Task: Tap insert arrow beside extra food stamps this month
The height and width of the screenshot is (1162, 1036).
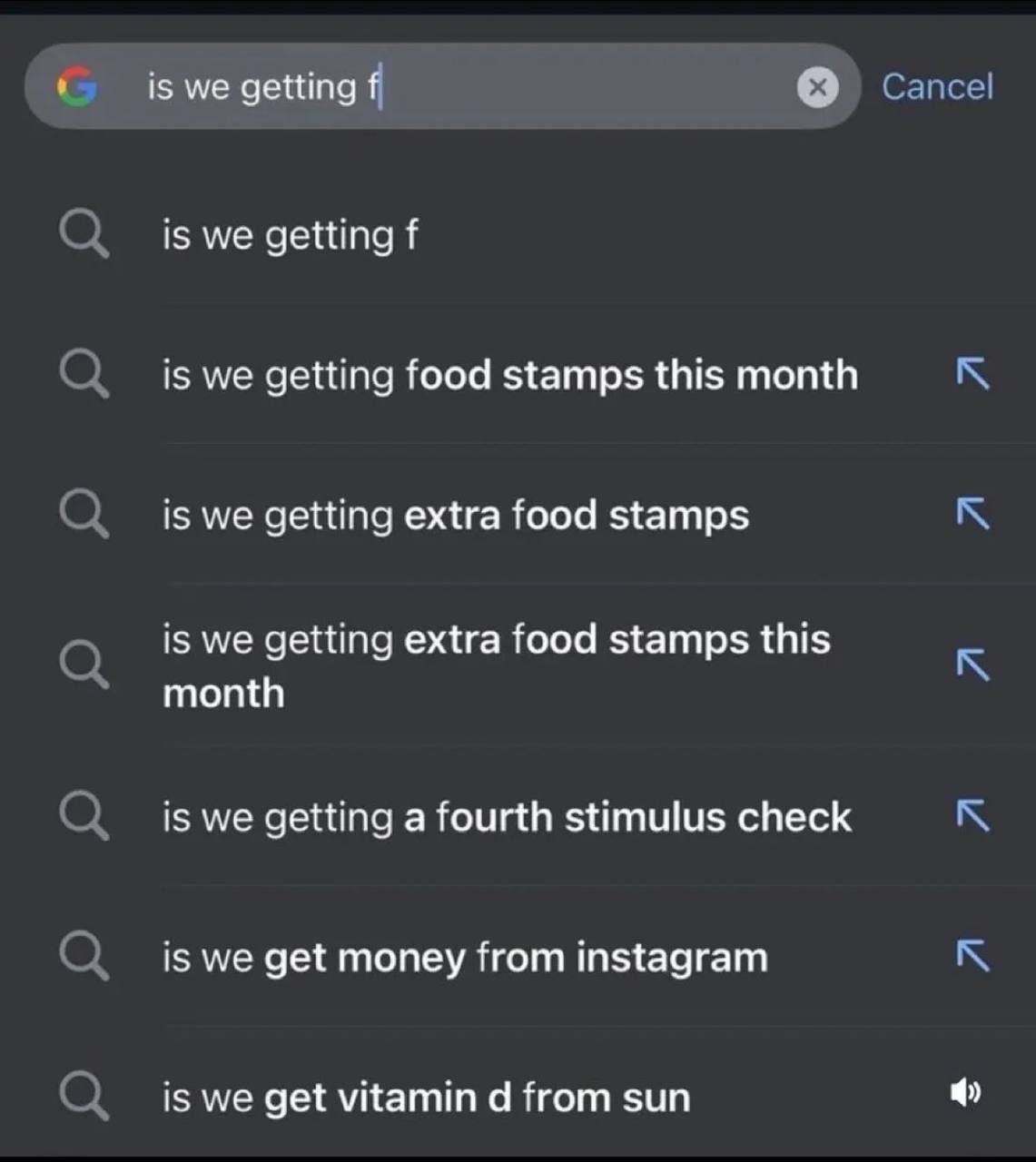Action: tap(972, 665)
